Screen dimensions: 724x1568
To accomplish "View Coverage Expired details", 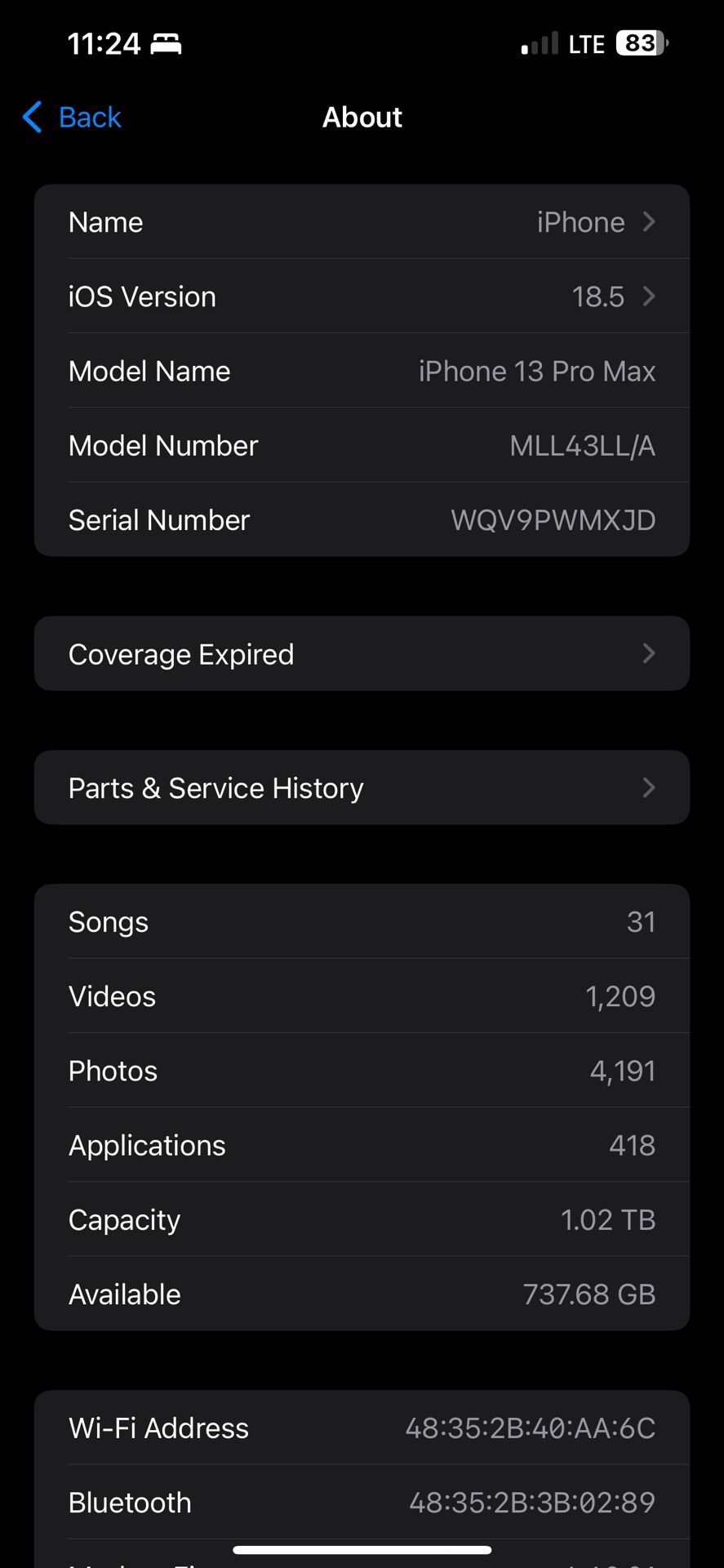I will click(x=362, y=654).
